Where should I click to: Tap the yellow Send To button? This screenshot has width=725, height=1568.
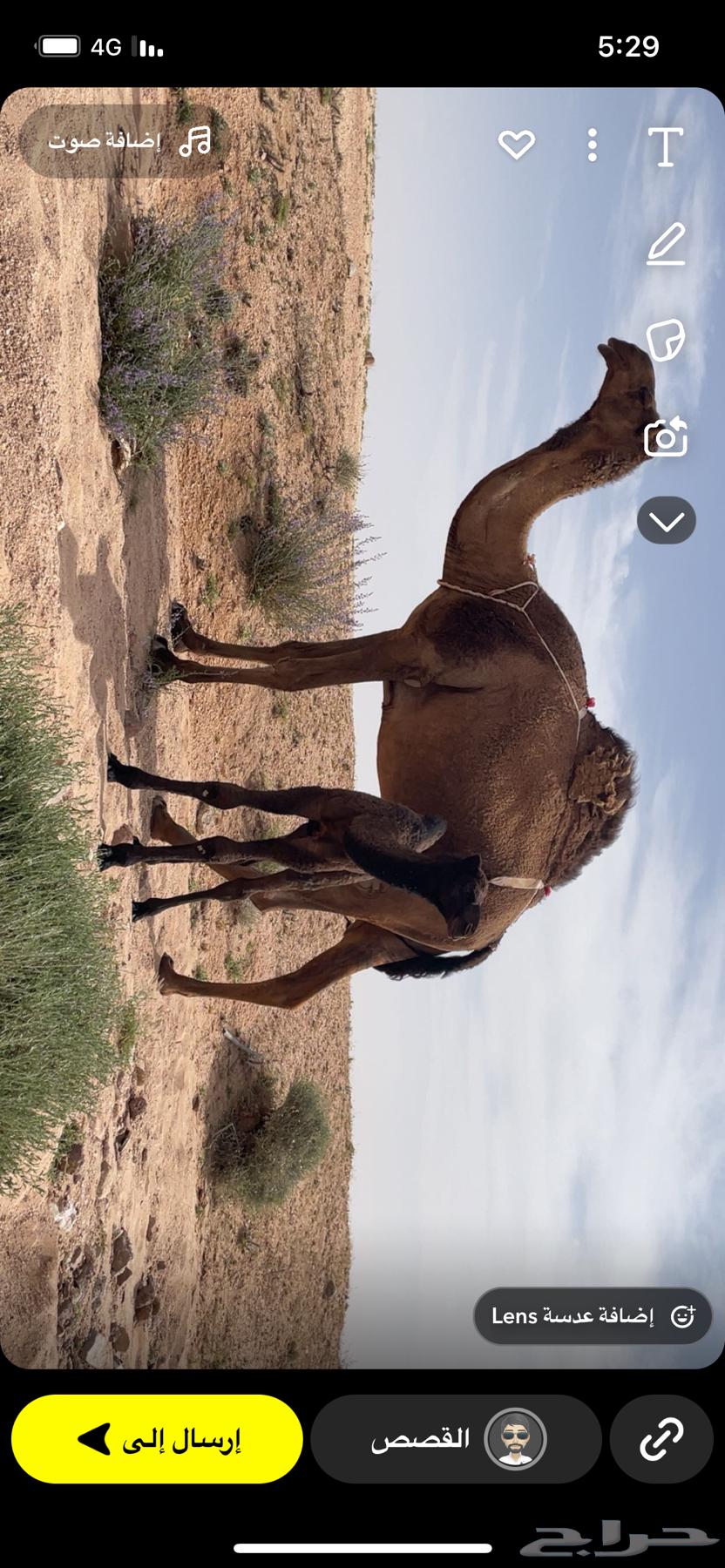point(158,1439)
